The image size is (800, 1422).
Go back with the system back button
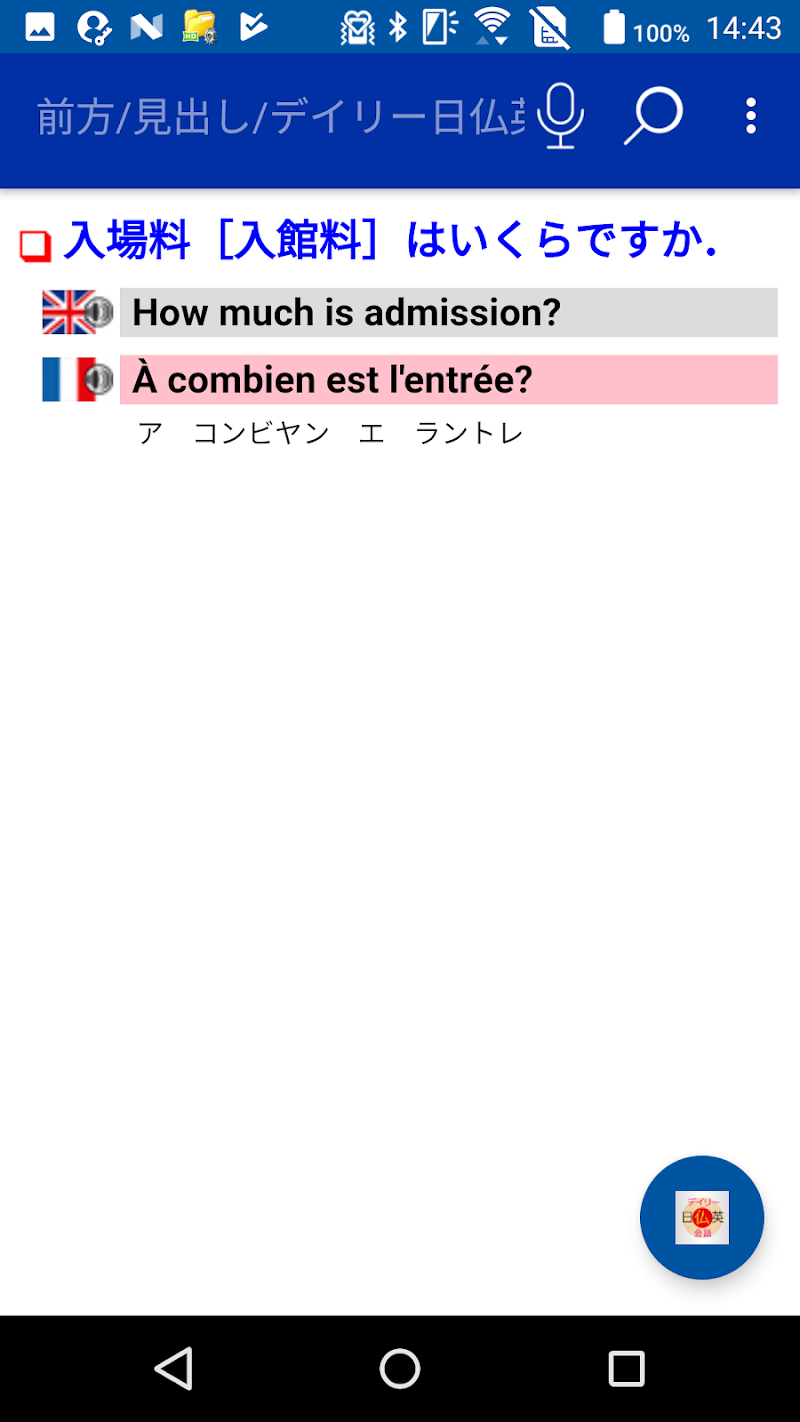click(x=174, y=1368)
